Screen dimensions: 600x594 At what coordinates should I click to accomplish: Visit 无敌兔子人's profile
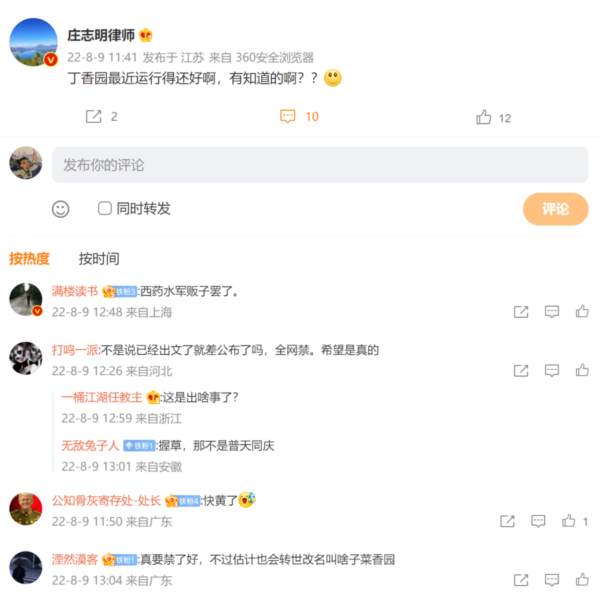(x=90, y=445)
